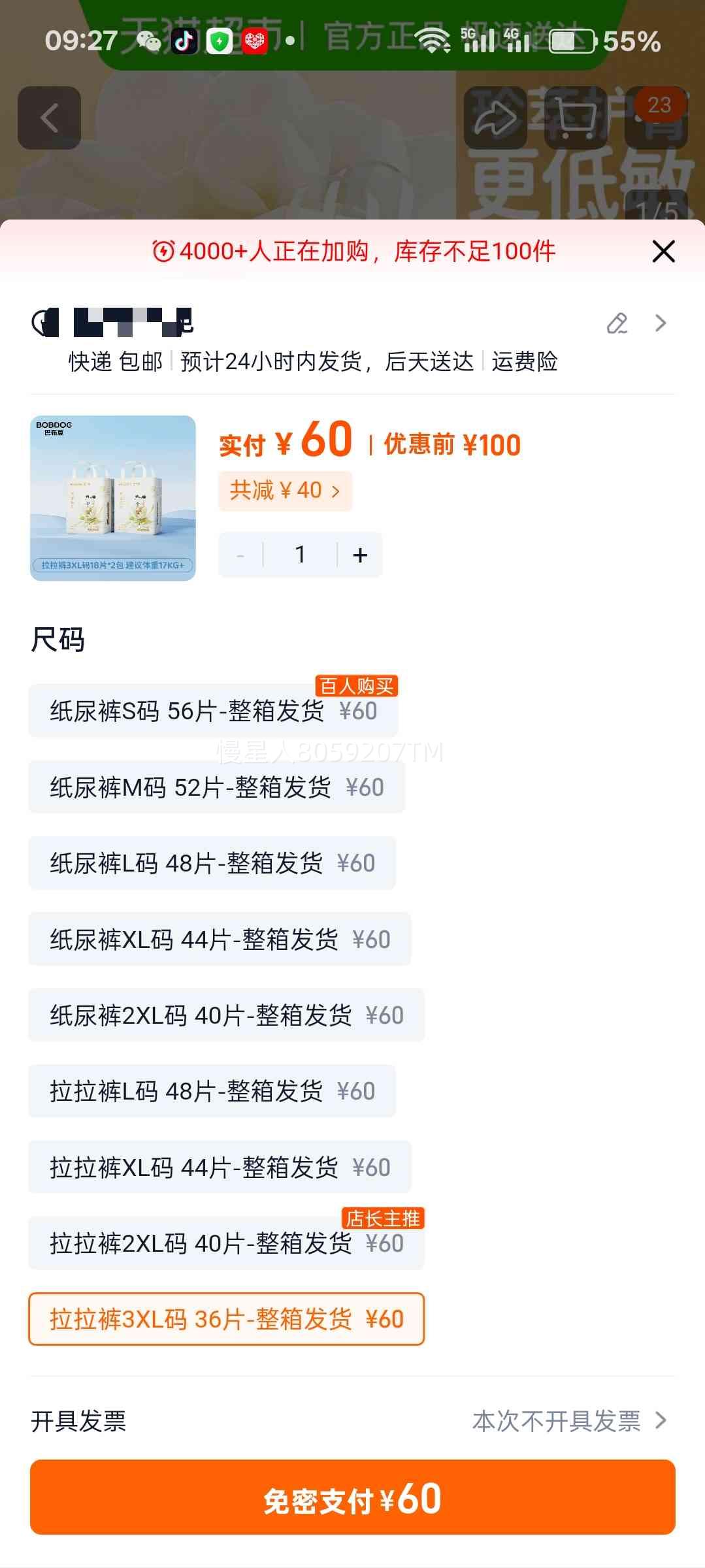Open the product thumbnail image

pyautogui.click(x=113, y=498)
